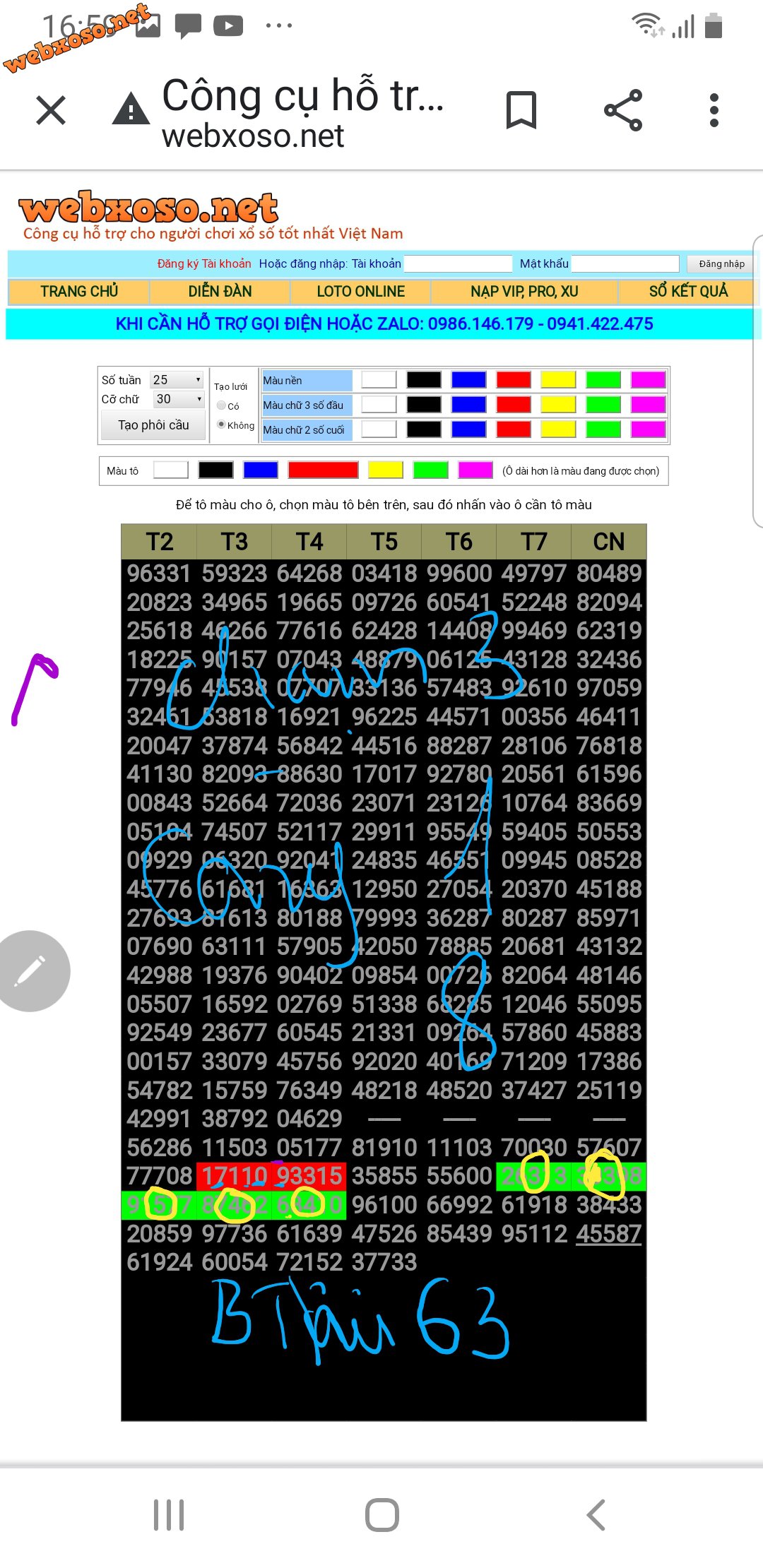Switch to LOTO ONLINE
This screenshot has width=763, height=1568.
click(360, 291)
